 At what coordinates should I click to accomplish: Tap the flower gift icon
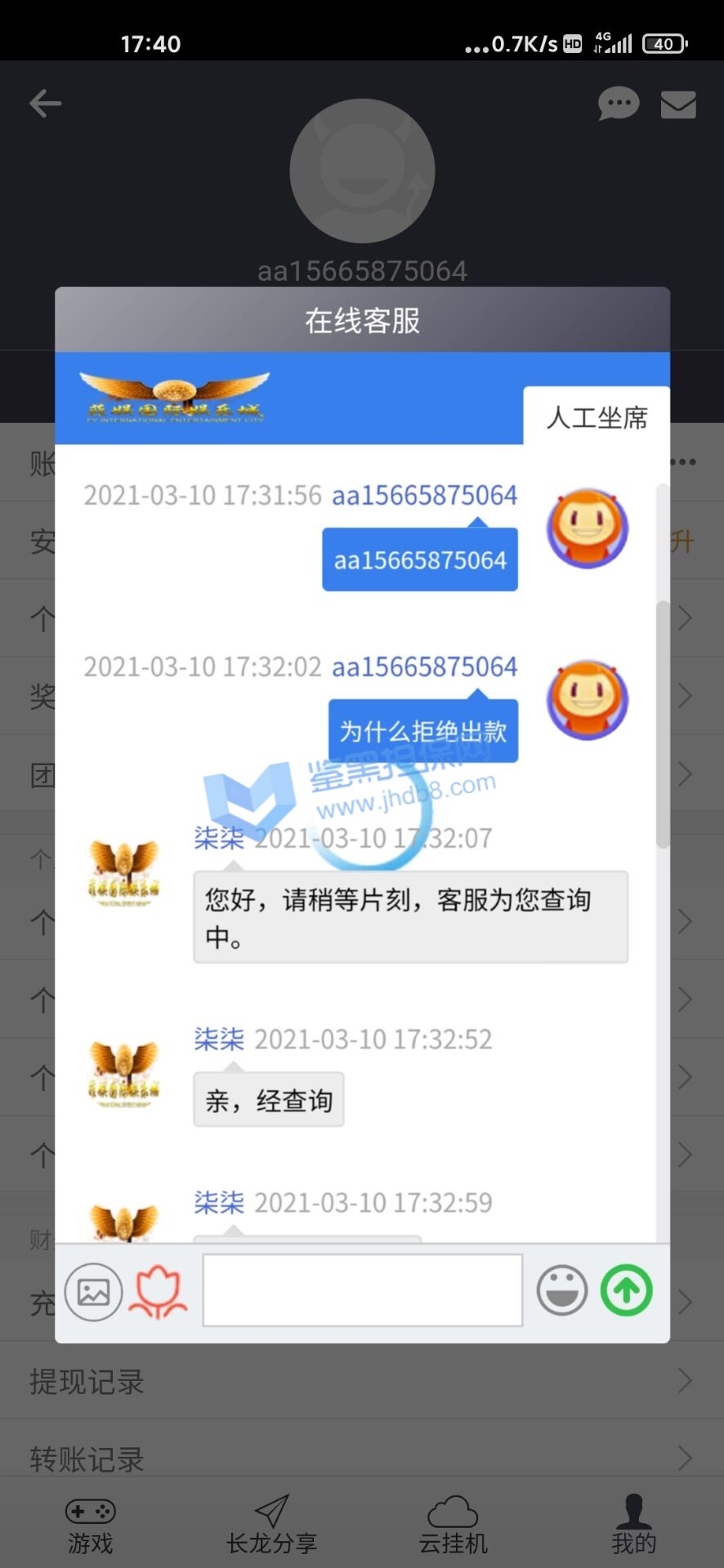(x=158, y=1291)
